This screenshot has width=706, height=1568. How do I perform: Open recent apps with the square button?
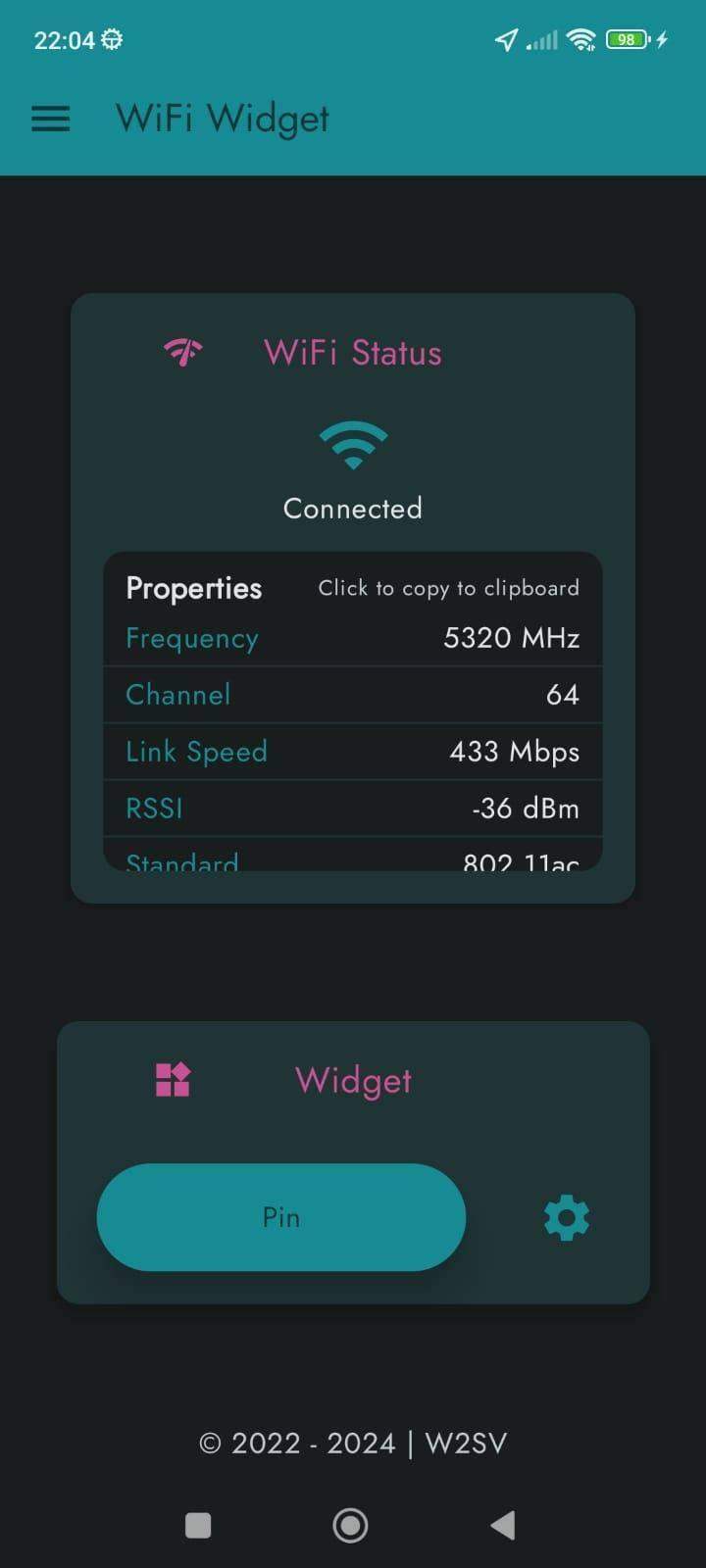[x=198, y=1525]
